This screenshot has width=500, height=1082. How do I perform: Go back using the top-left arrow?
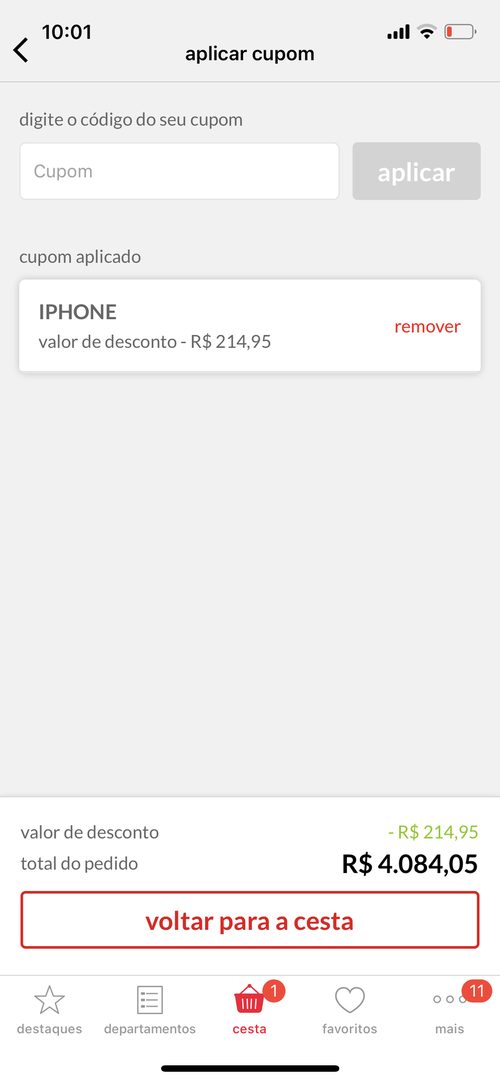(21, 51)
